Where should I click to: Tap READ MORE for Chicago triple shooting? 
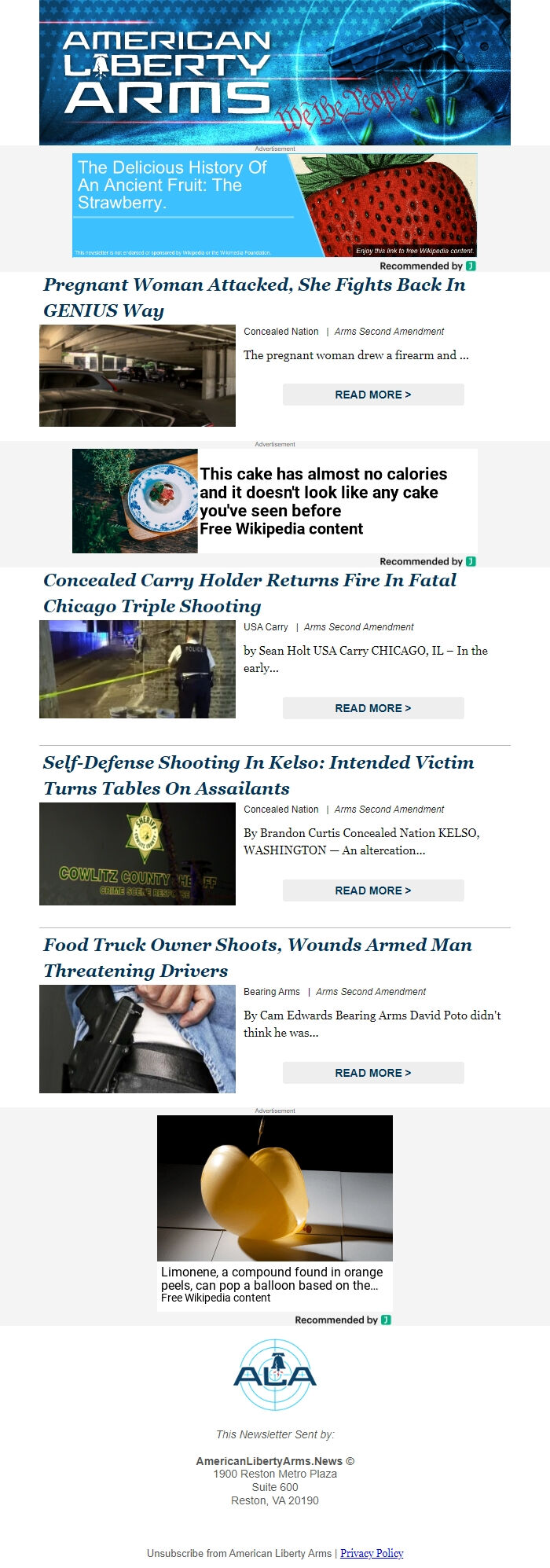pos(373,708)
